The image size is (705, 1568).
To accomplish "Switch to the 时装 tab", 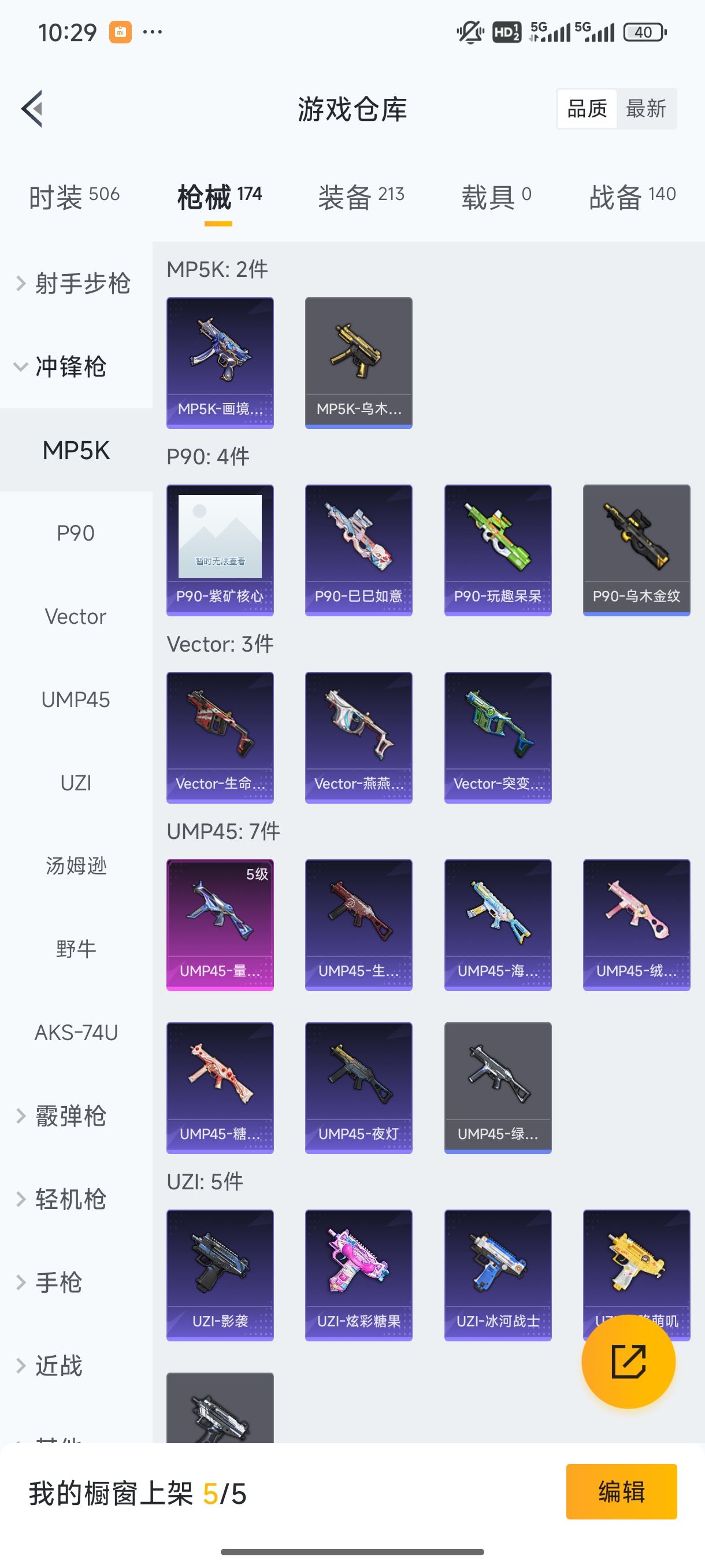I will 73,197.
